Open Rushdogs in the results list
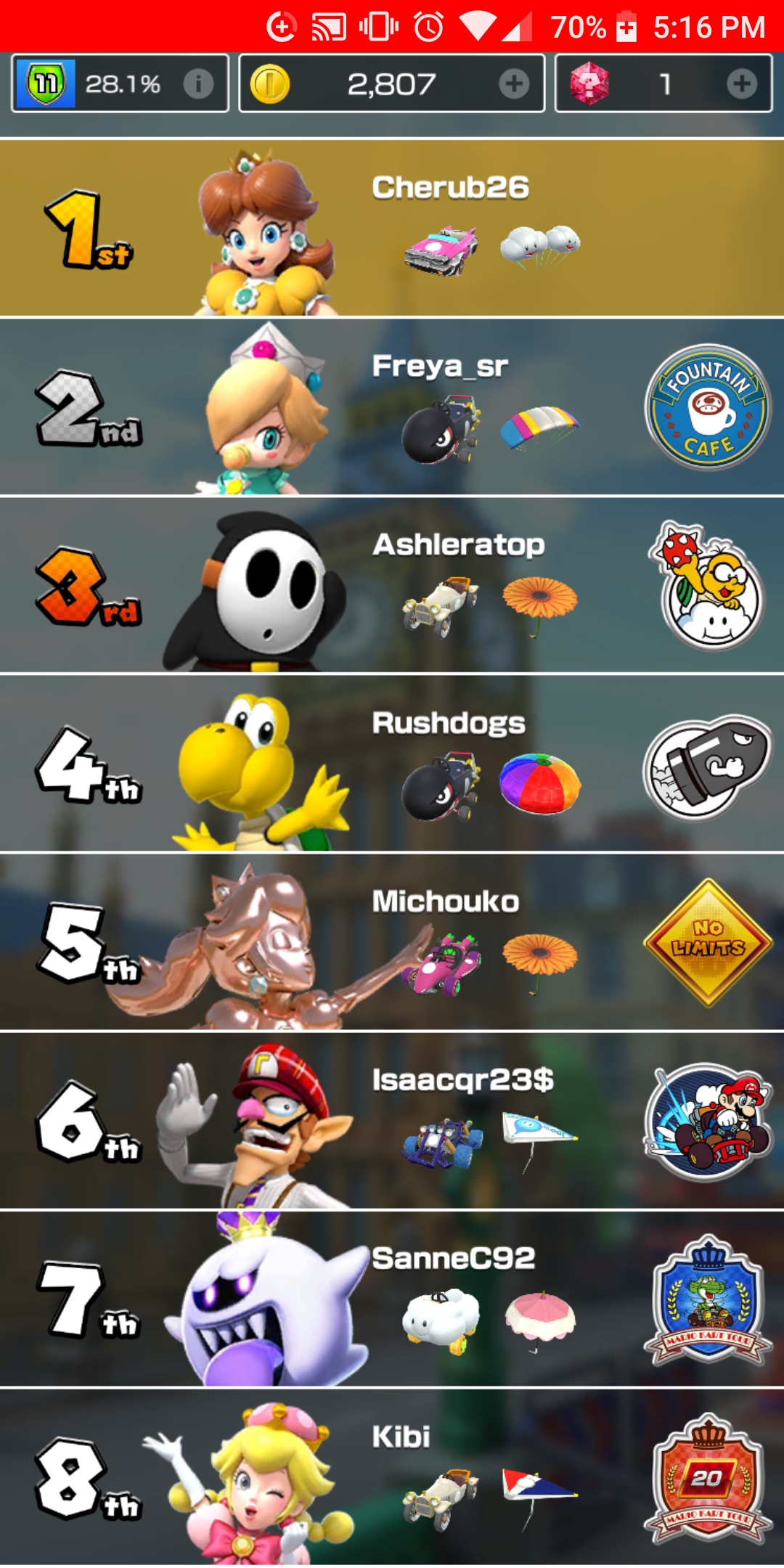The height and width of the screenshot is (1568, 784). click(392, 764)
